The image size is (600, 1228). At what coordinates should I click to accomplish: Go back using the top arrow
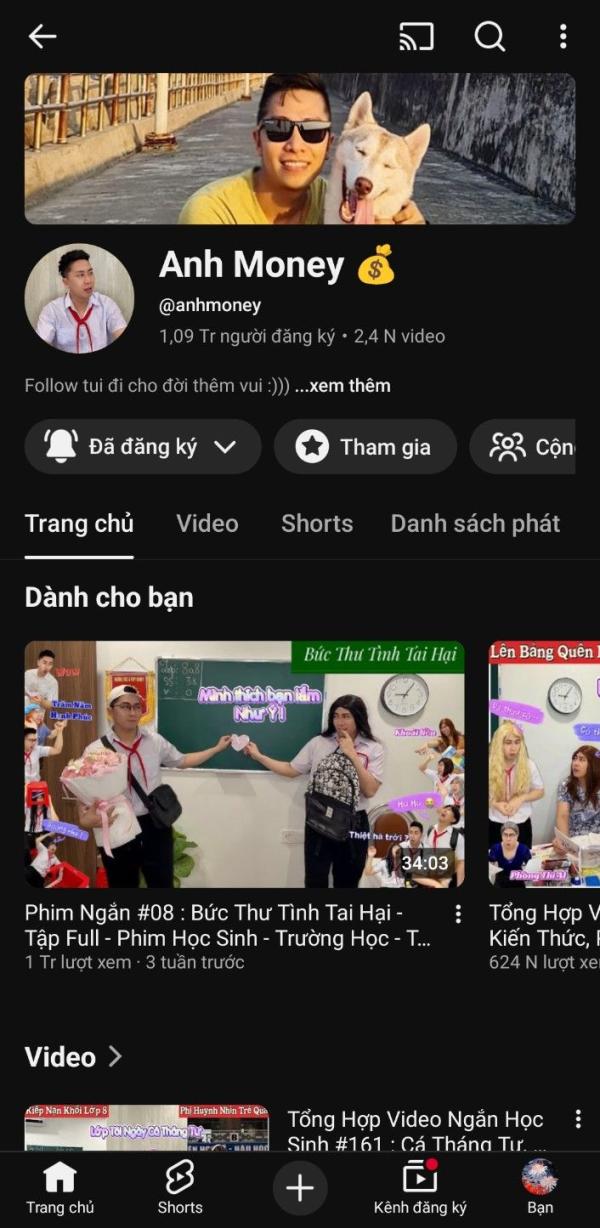43,37
